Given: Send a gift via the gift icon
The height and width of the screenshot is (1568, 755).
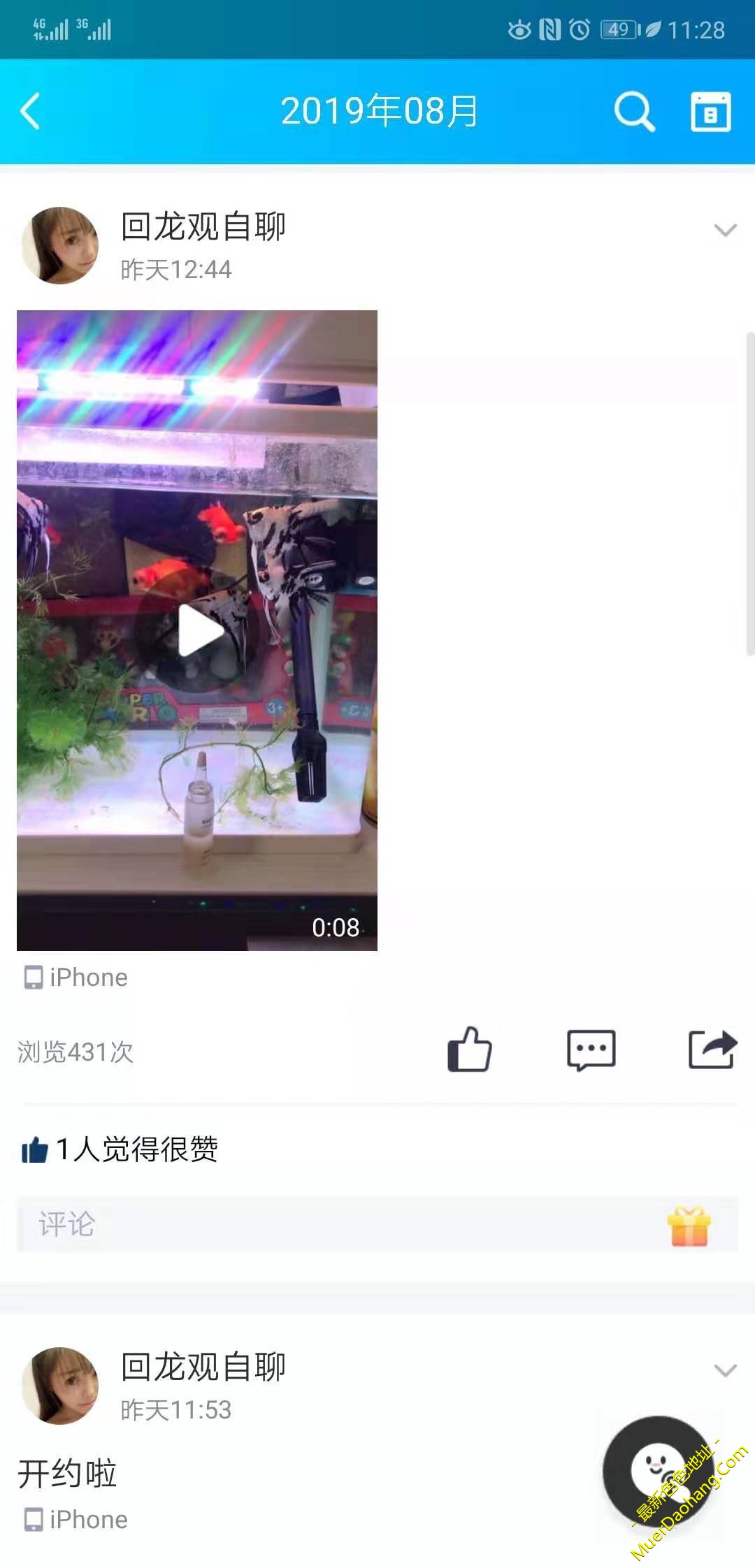Looking at the screenshot, I should click(689, 1226).
